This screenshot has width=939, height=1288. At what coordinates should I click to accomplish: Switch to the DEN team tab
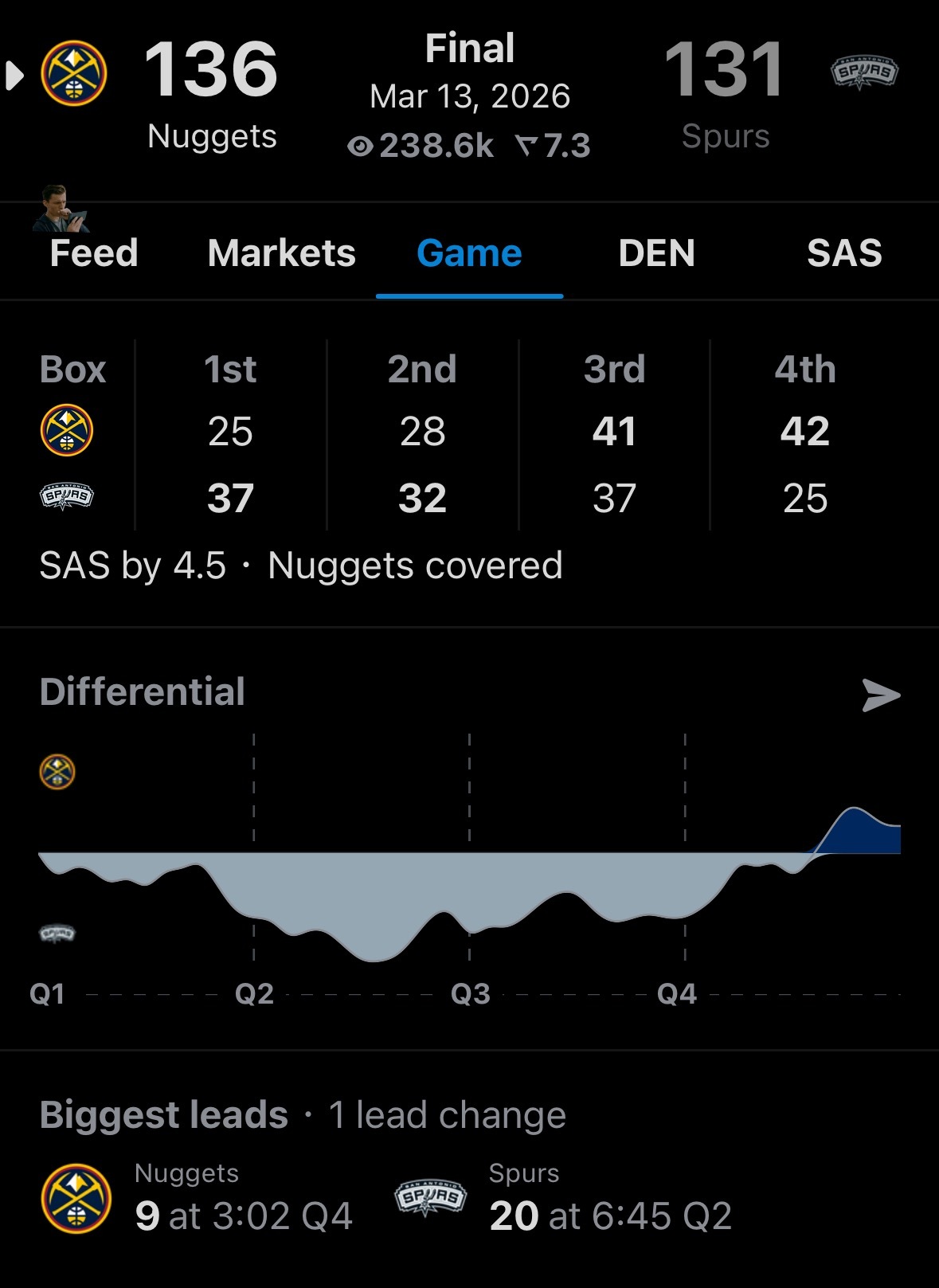(656, 253)
